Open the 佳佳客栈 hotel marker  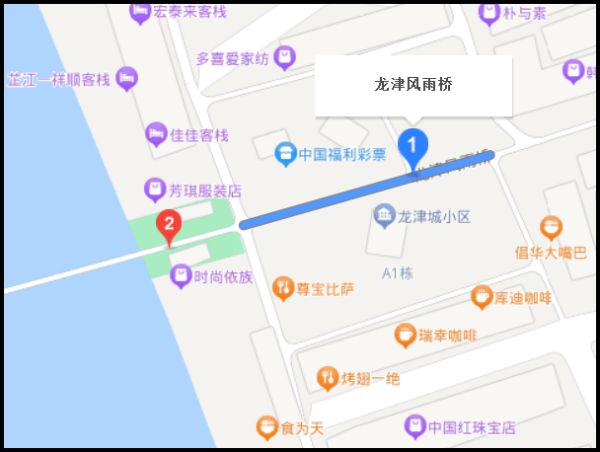click(x=155, y=133)
